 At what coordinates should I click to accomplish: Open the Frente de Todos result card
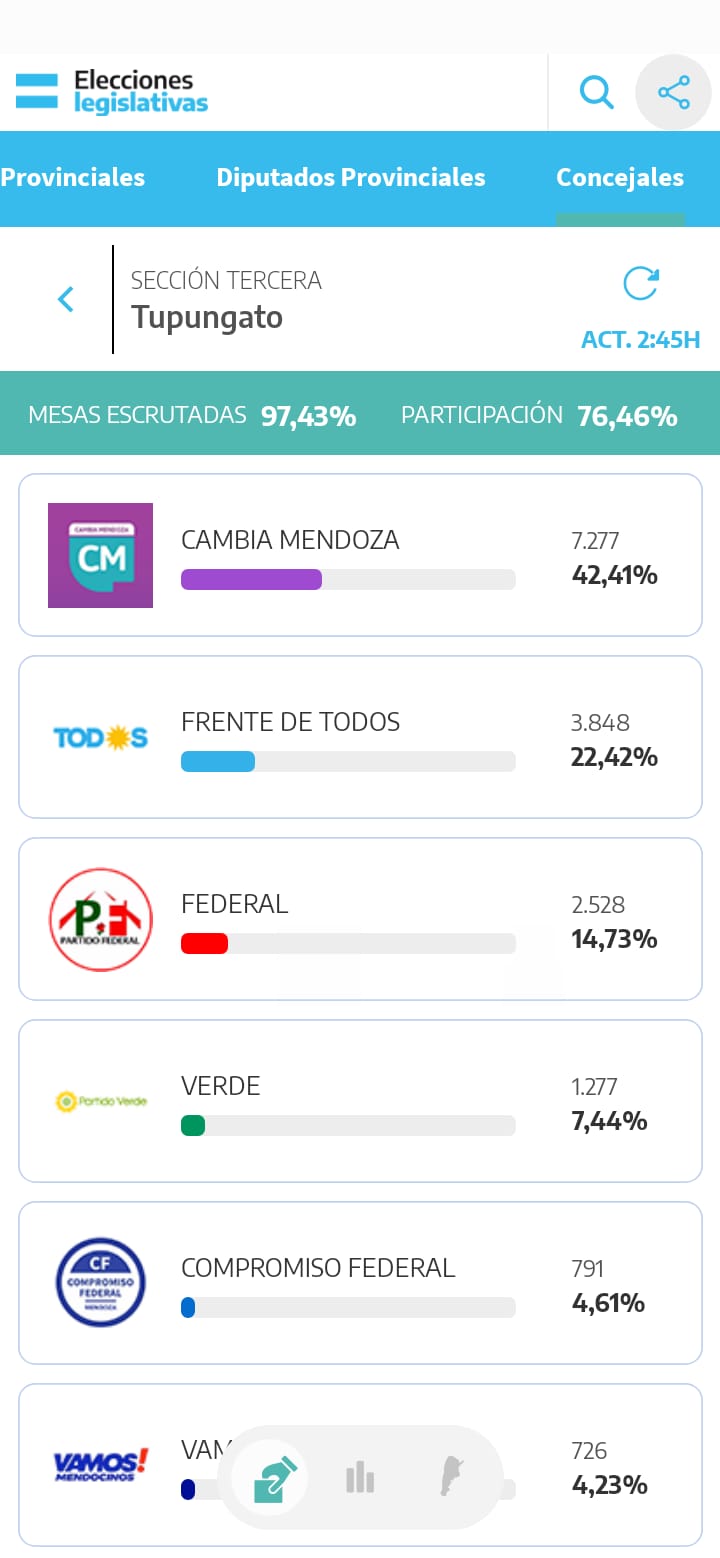pos(360,737)
